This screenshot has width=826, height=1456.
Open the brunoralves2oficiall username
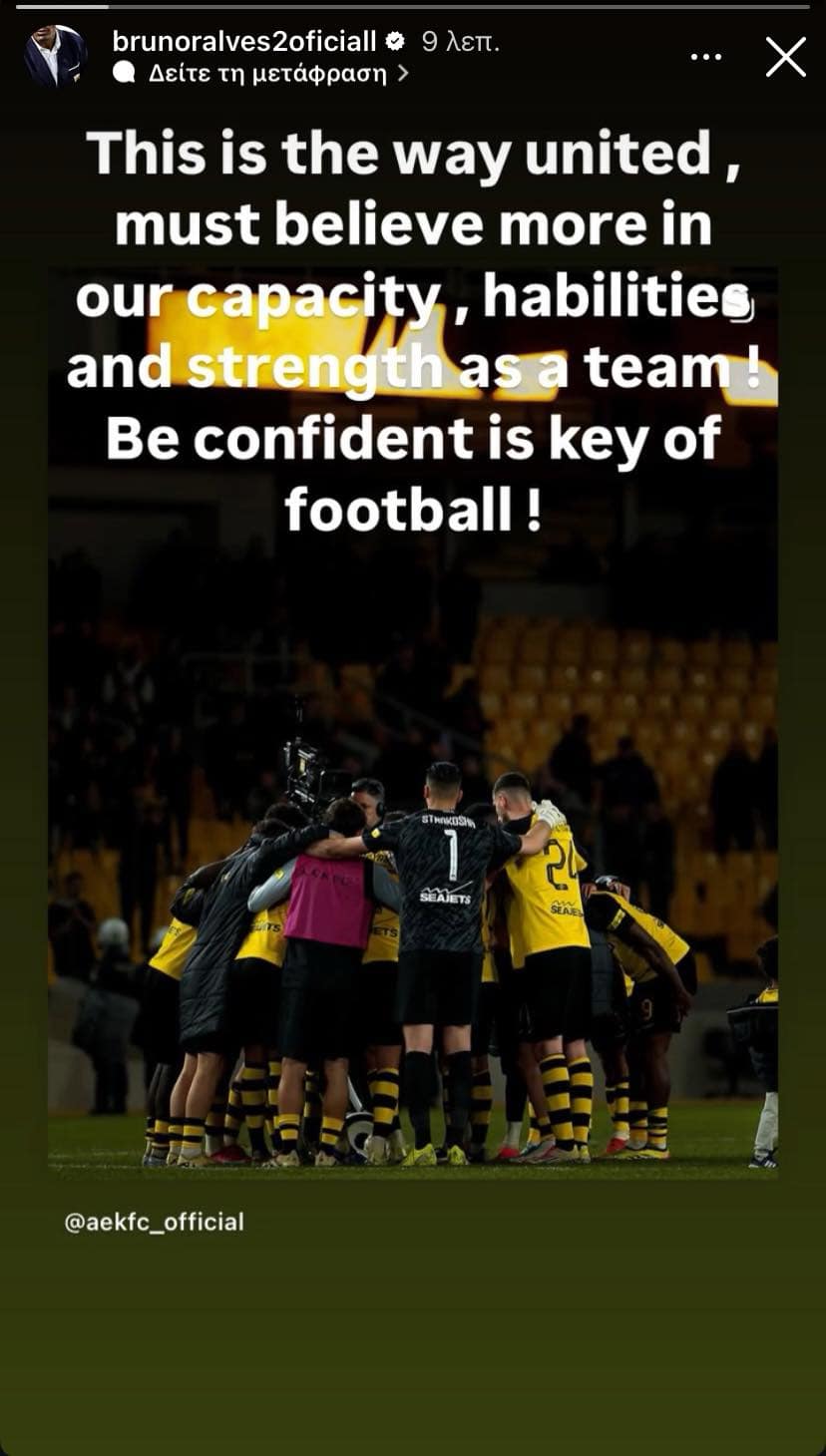(244, 41)
